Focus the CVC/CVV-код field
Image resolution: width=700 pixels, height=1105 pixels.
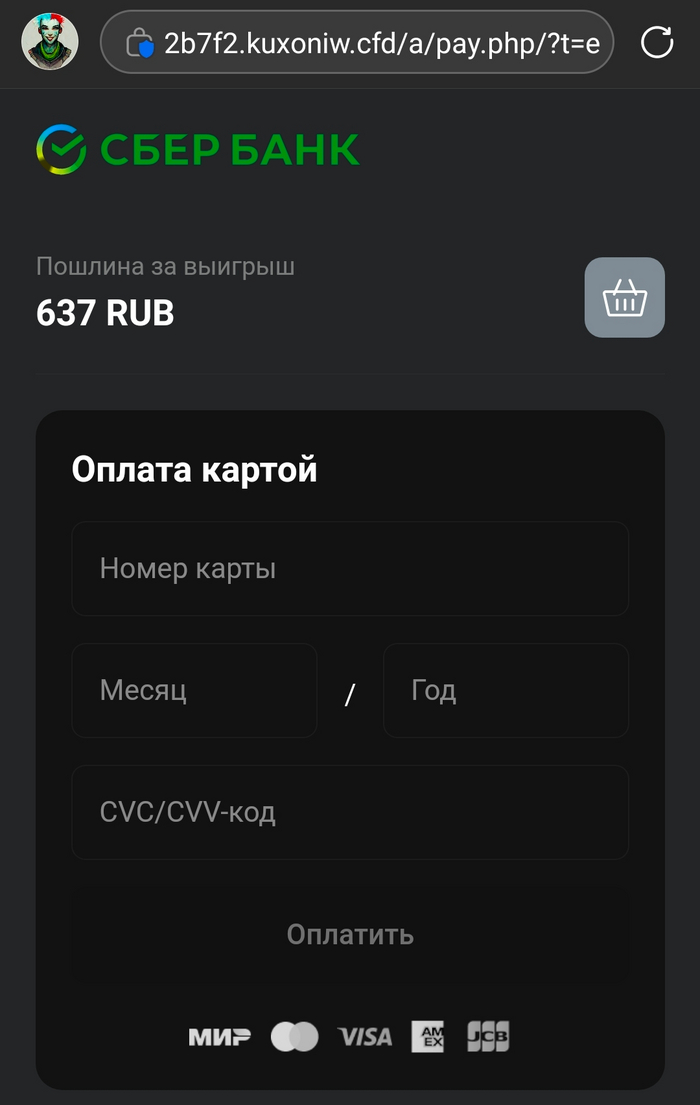[350, 812]
